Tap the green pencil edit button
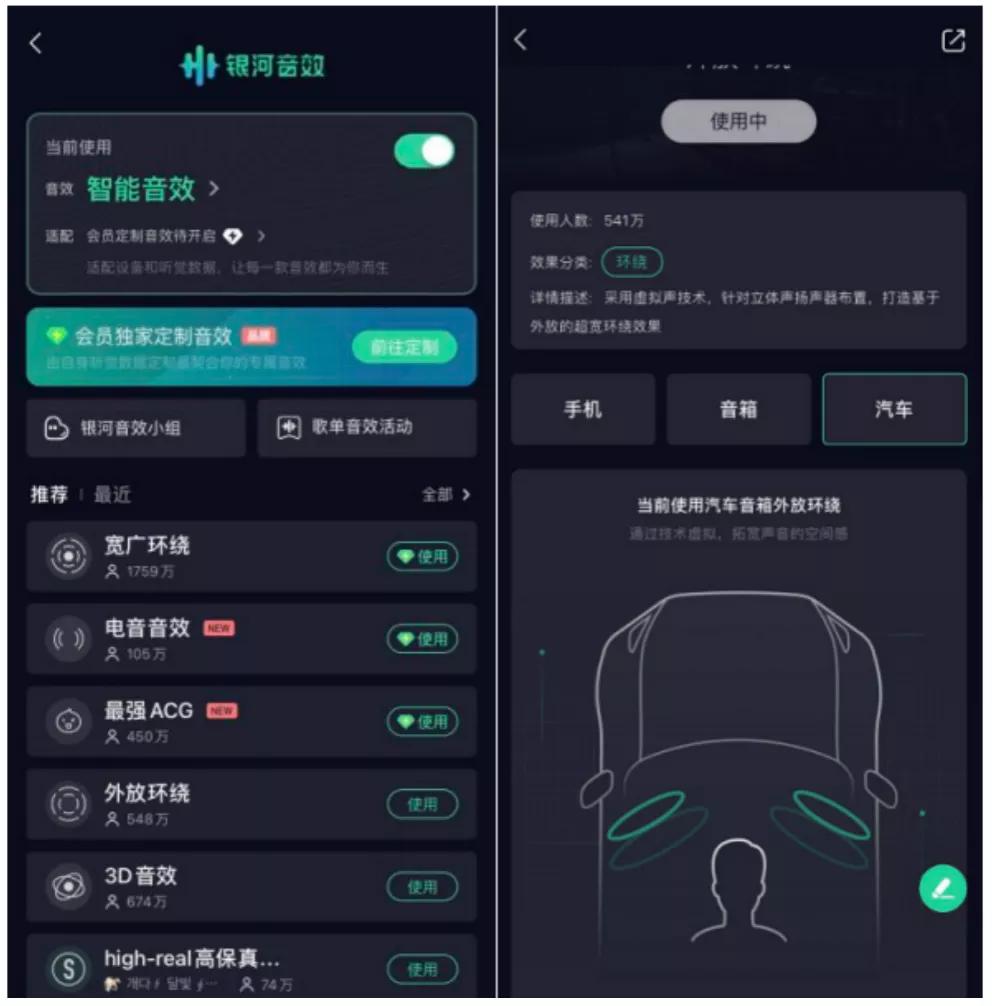This screenshot has width=992, height=1006. click(941, 887)
